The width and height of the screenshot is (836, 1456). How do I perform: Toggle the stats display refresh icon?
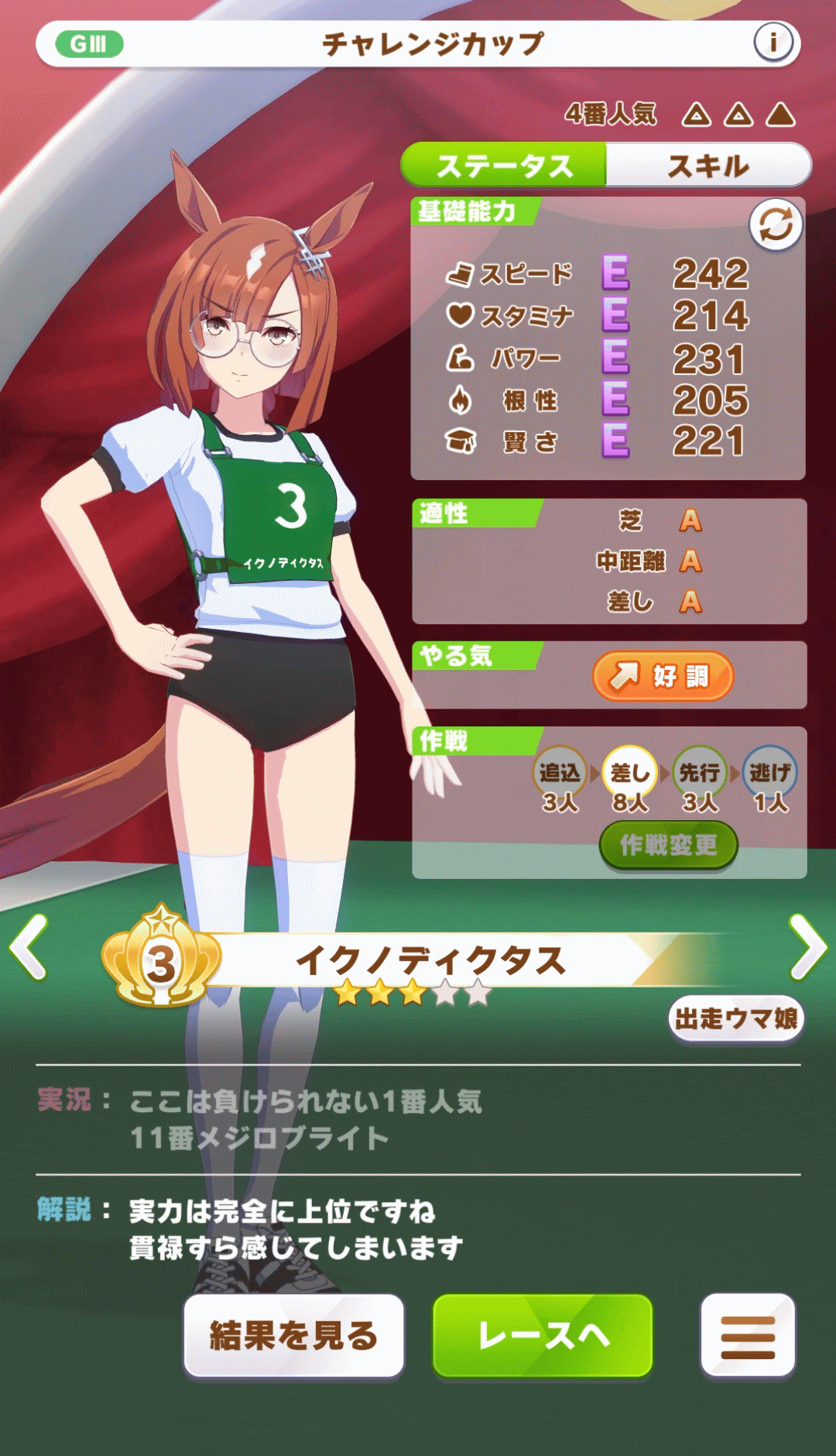775,225
